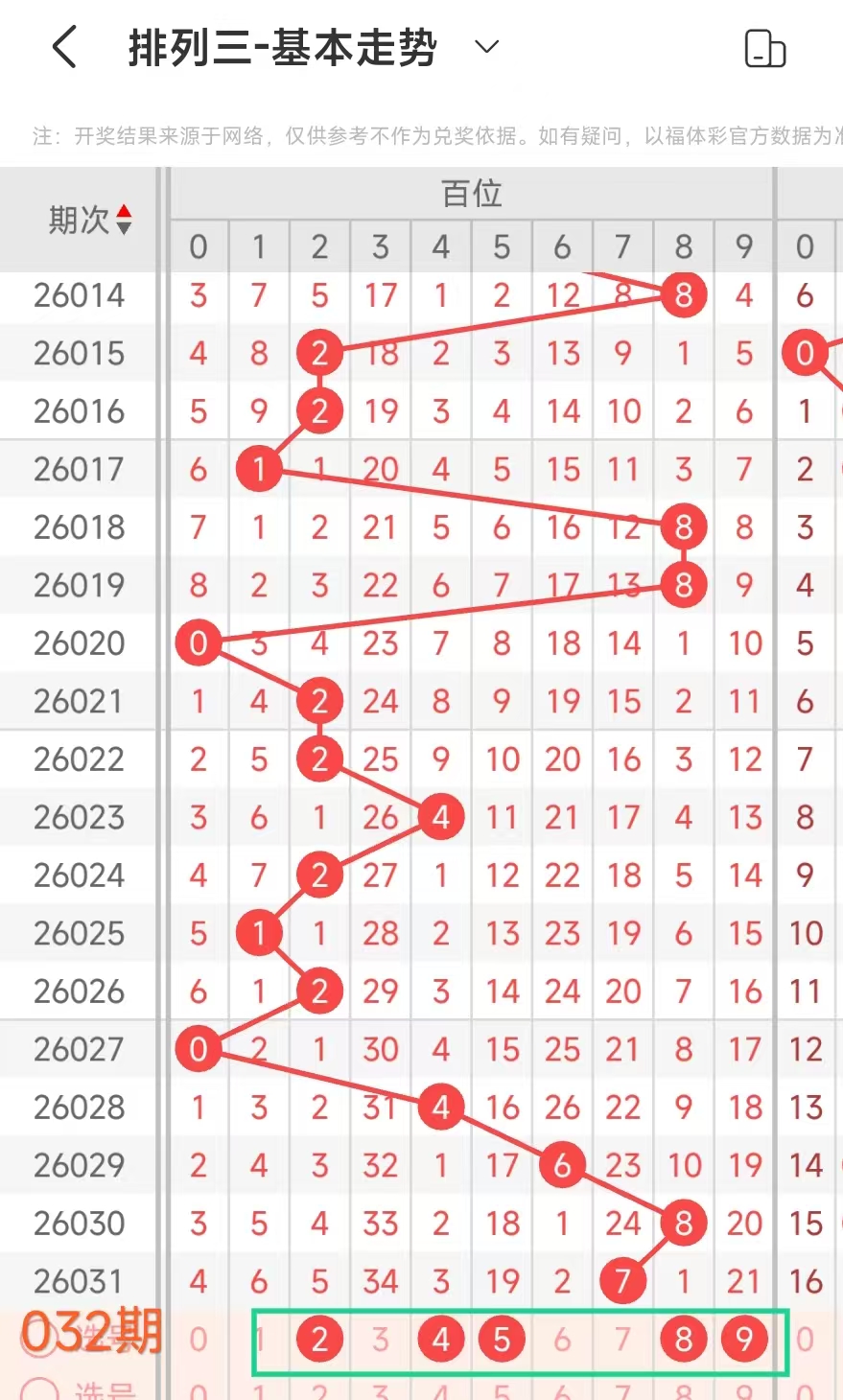Go back using the top-left arrow
843x1400 pixels.
tap(64, 47)
